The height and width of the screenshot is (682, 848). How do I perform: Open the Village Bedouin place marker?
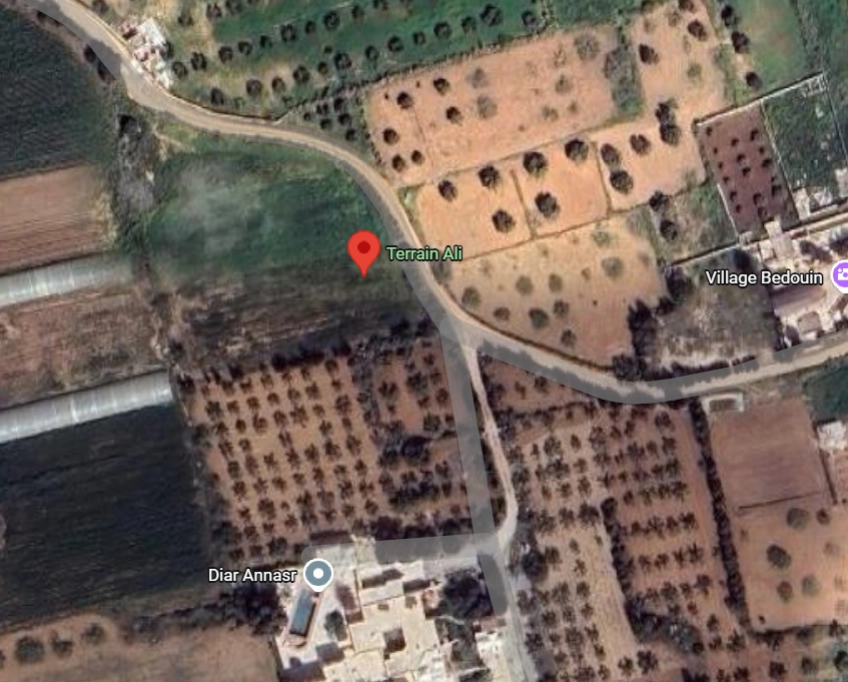click(841, 275)
